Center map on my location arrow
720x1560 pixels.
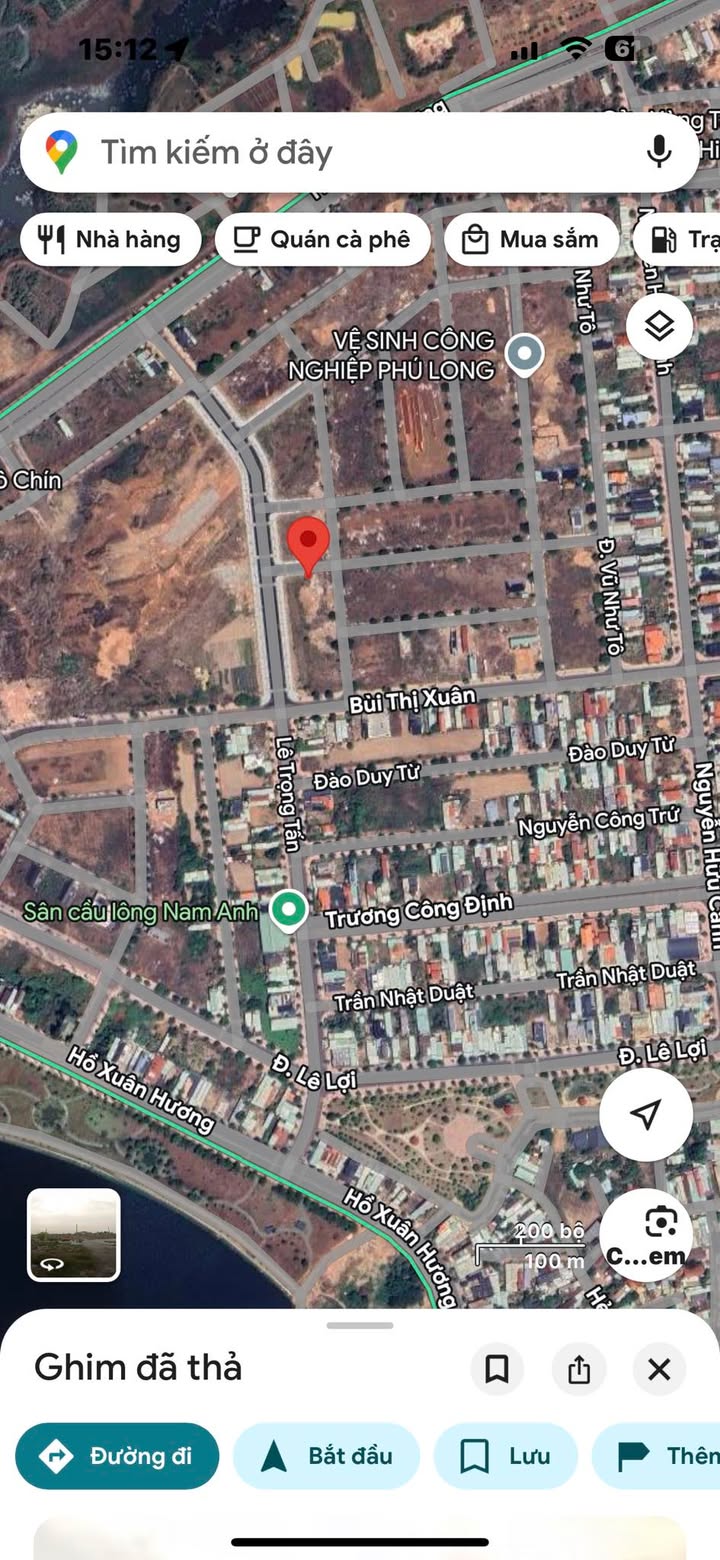646,1114
